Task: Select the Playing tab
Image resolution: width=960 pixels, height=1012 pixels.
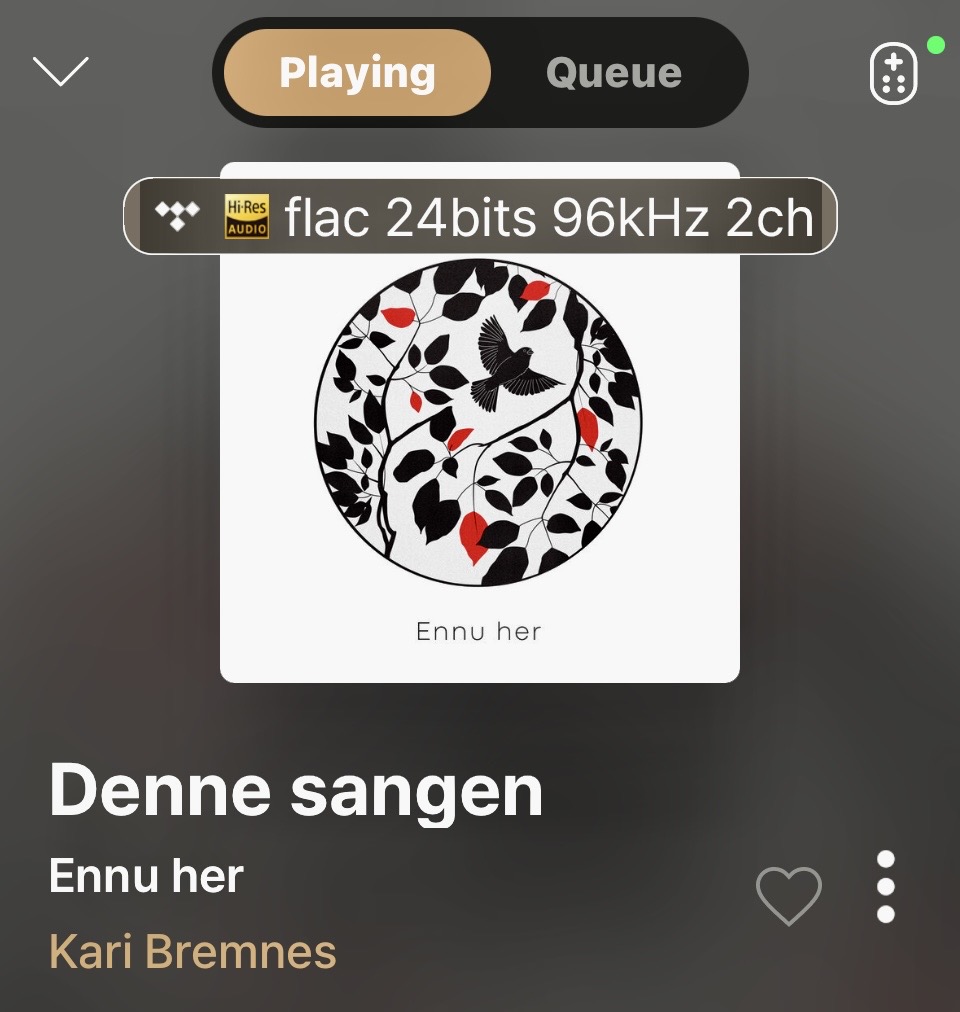Action: tap(357, 73)
